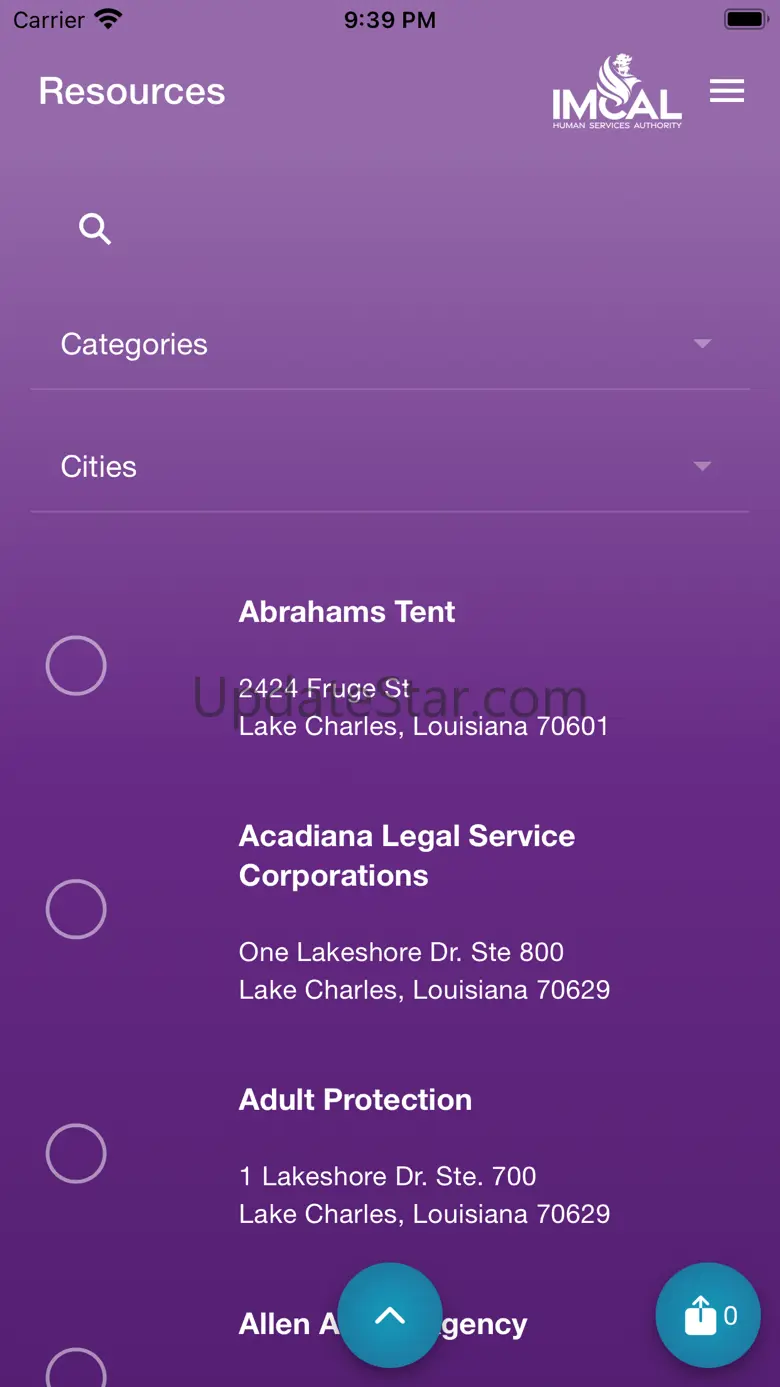
Task: Open the hamburger menu
Action: coord(727,91)
